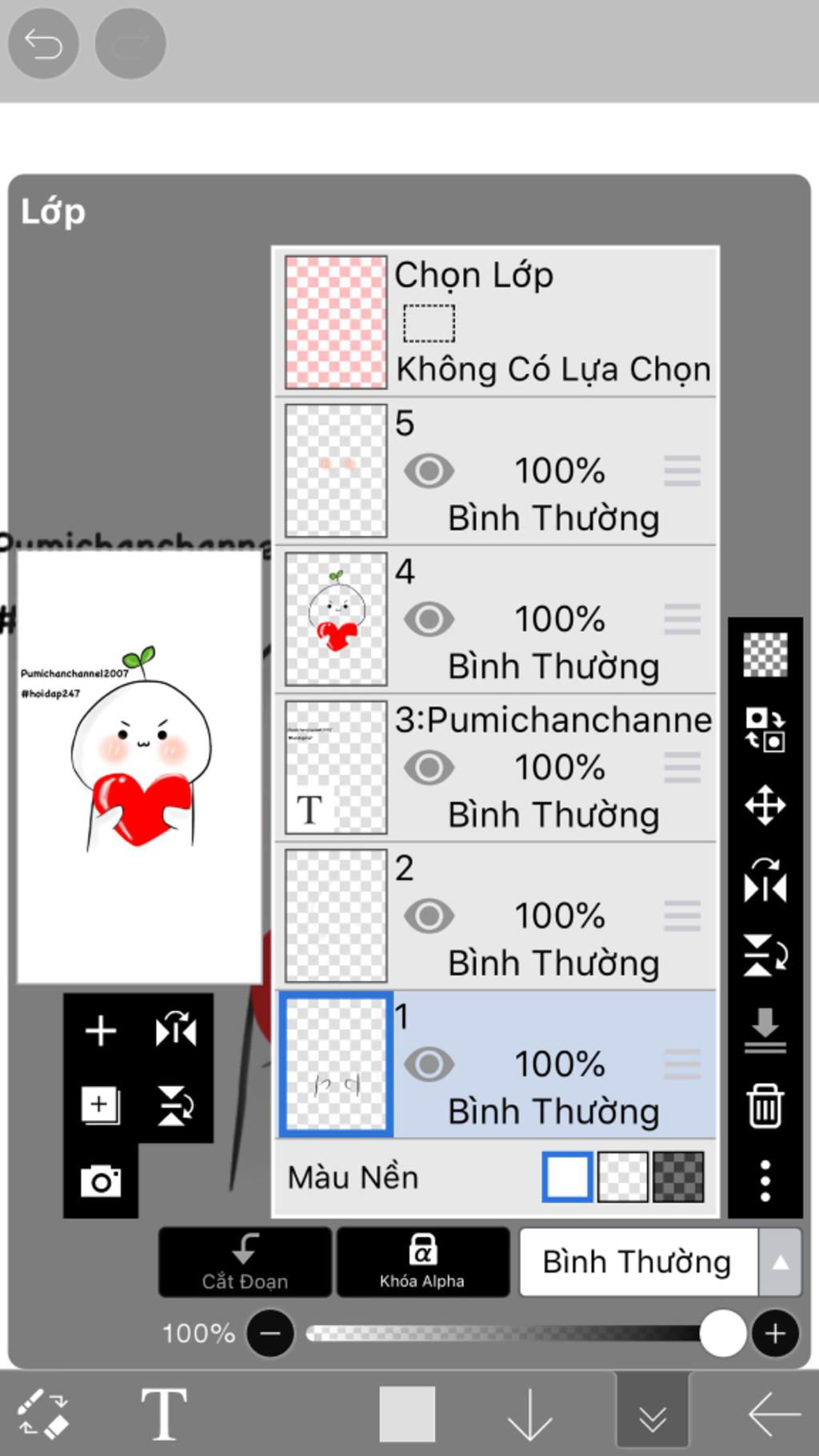819x1456 pixels.
Task: Merge layer down with download arrow icon
Action: point(765,1030)
